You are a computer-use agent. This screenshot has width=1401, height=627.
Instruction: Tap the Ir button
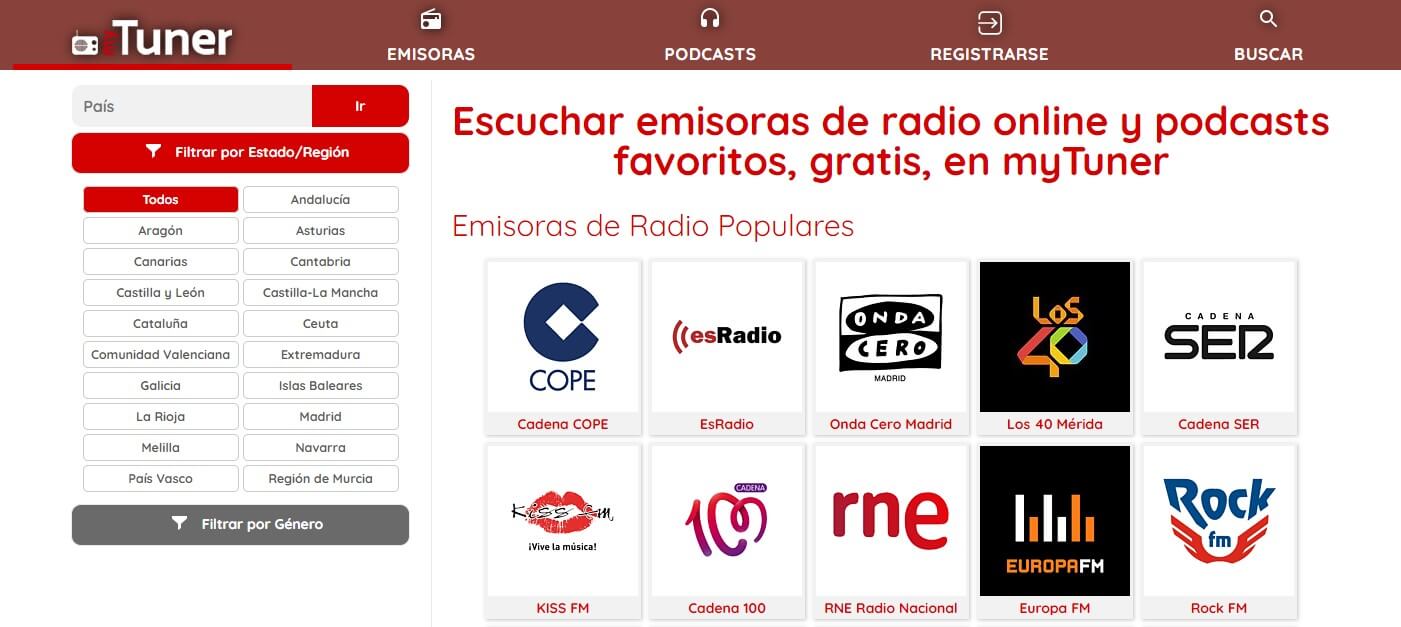click(360, 106)
